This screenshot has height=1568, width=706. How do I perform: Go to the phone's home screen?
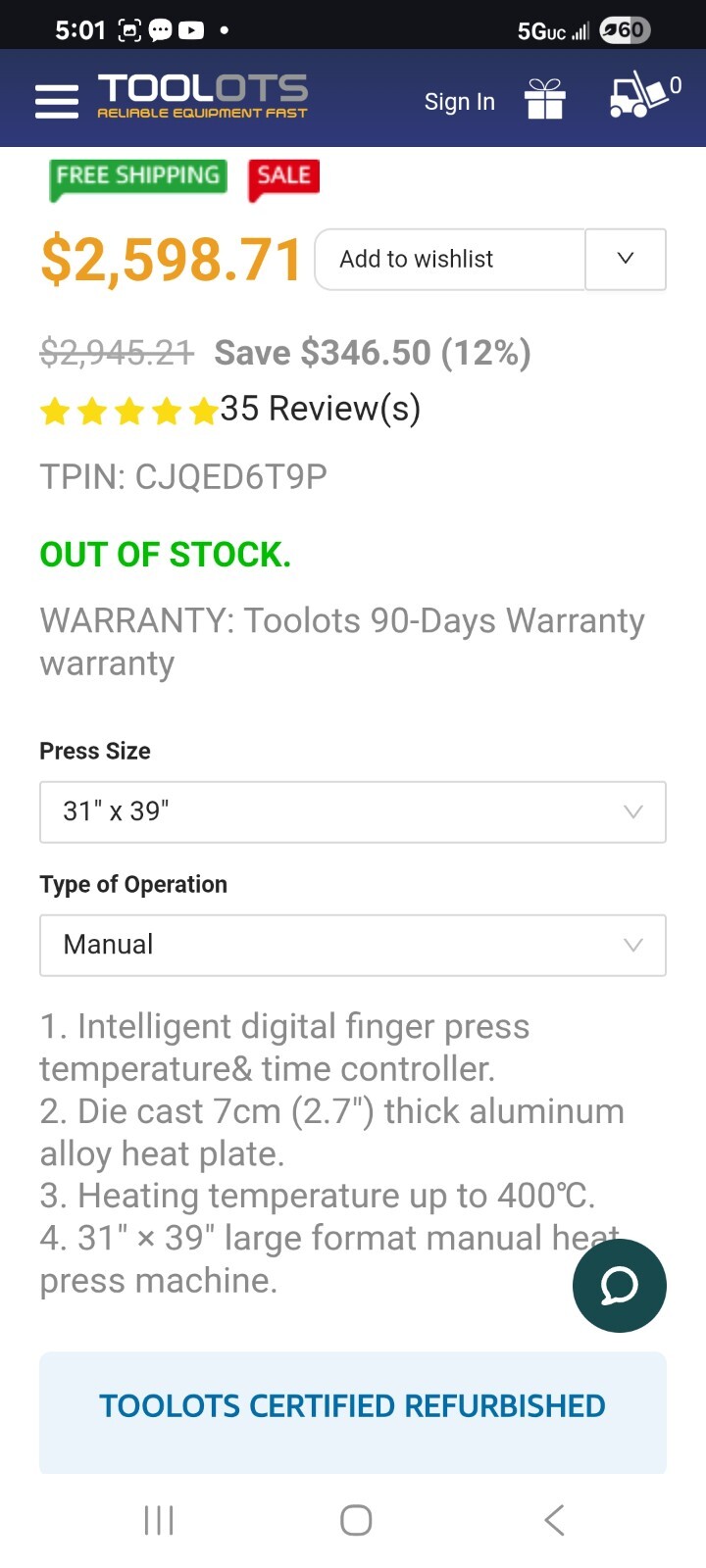(355, 1521)
